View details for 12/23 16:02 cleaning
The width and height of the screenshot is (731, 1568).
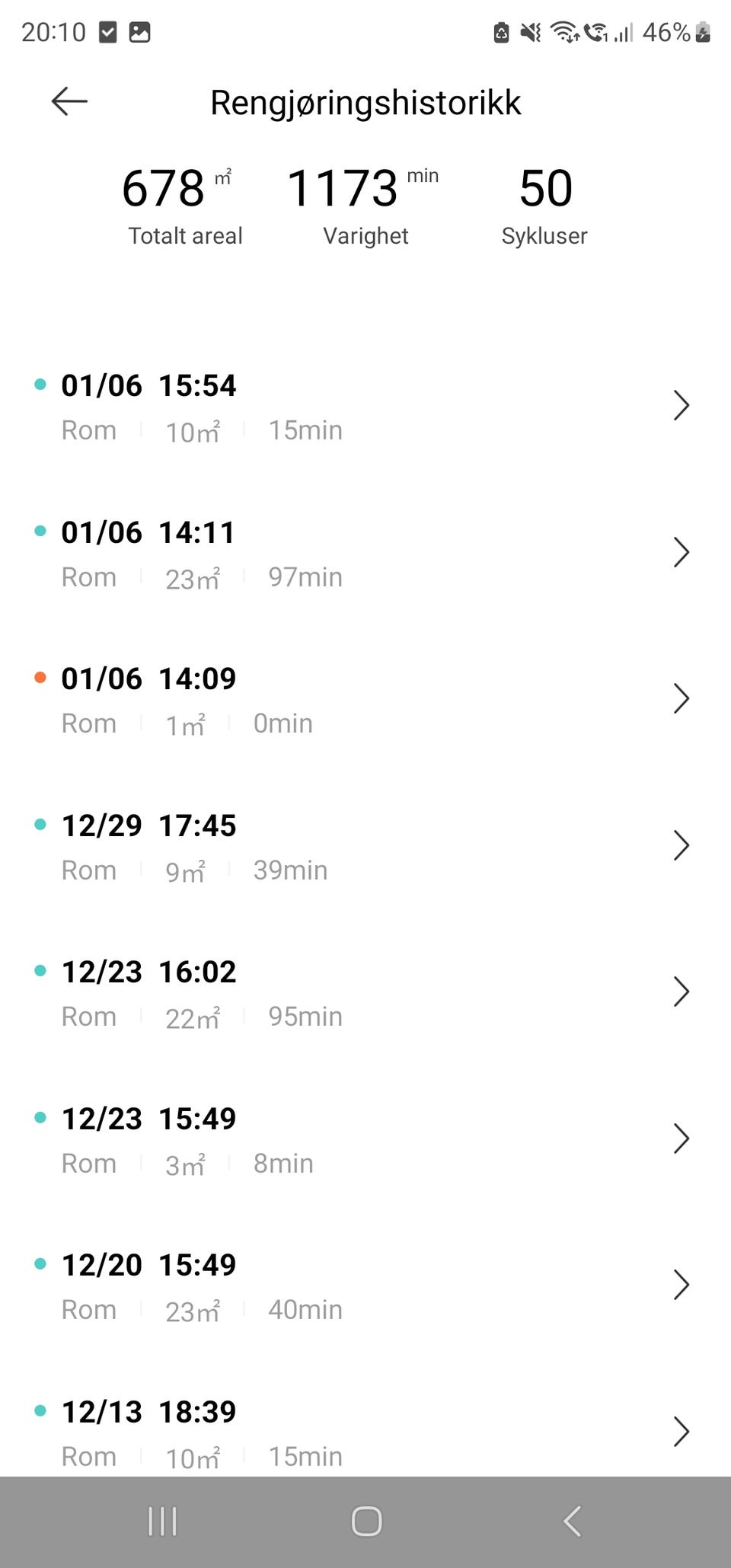(365, 993)
